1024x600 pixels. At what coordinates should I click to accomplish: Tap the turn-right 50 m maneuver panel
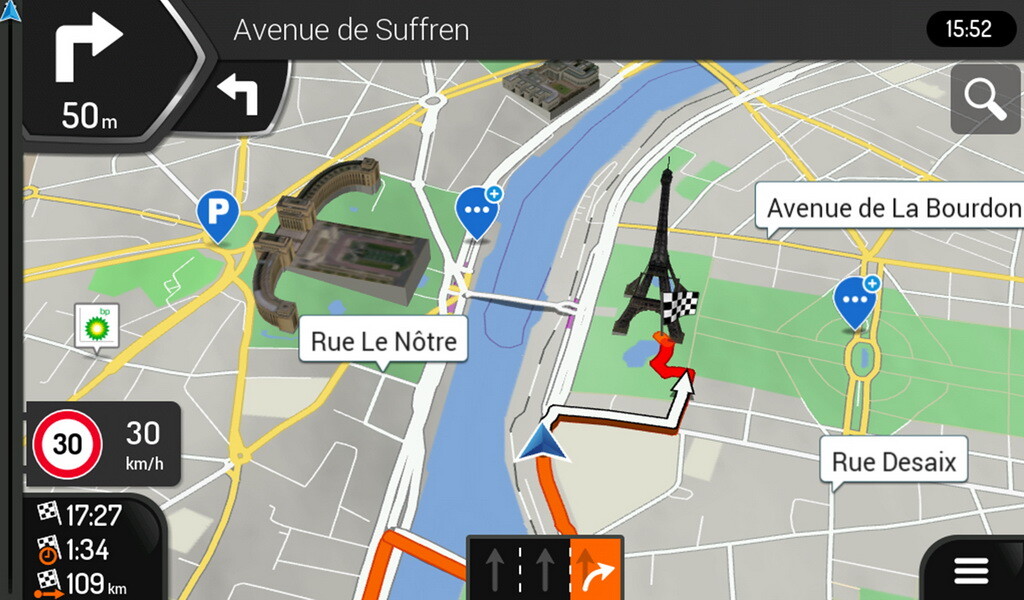tap(95, 75)
